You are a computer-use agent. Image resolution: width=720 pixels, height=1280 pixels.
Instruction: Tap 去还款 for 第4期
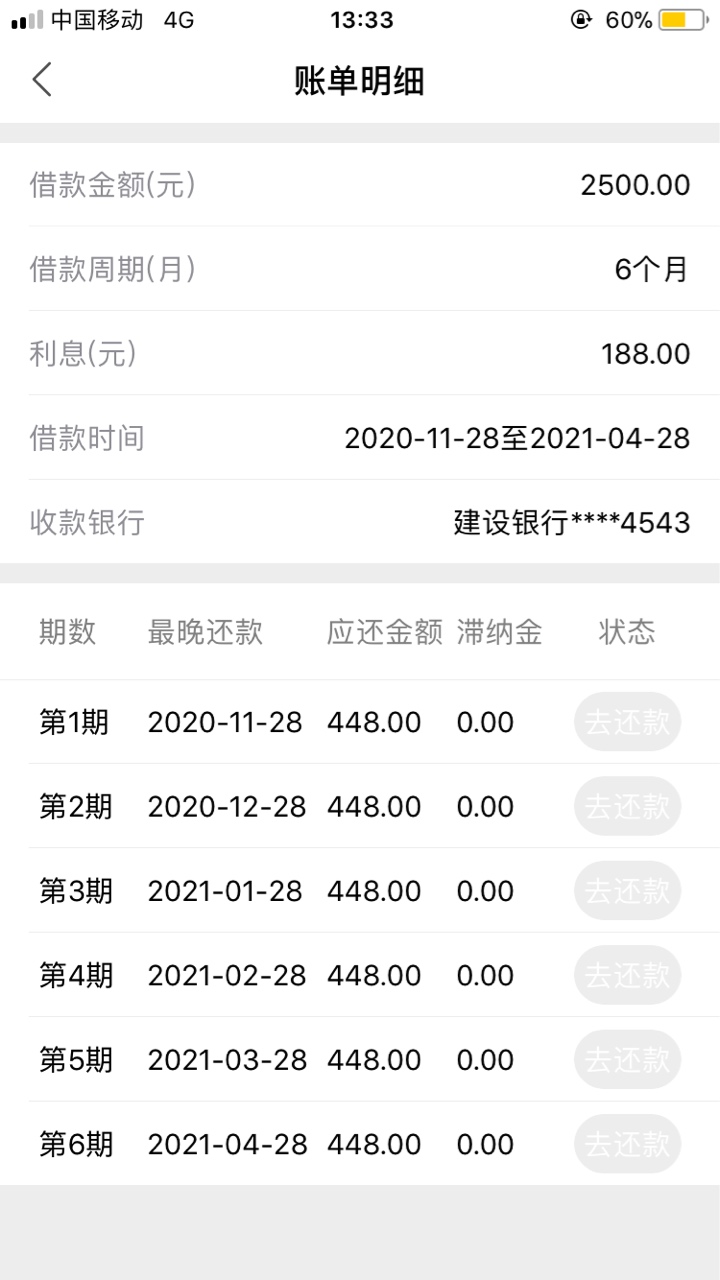pos(627,975)
